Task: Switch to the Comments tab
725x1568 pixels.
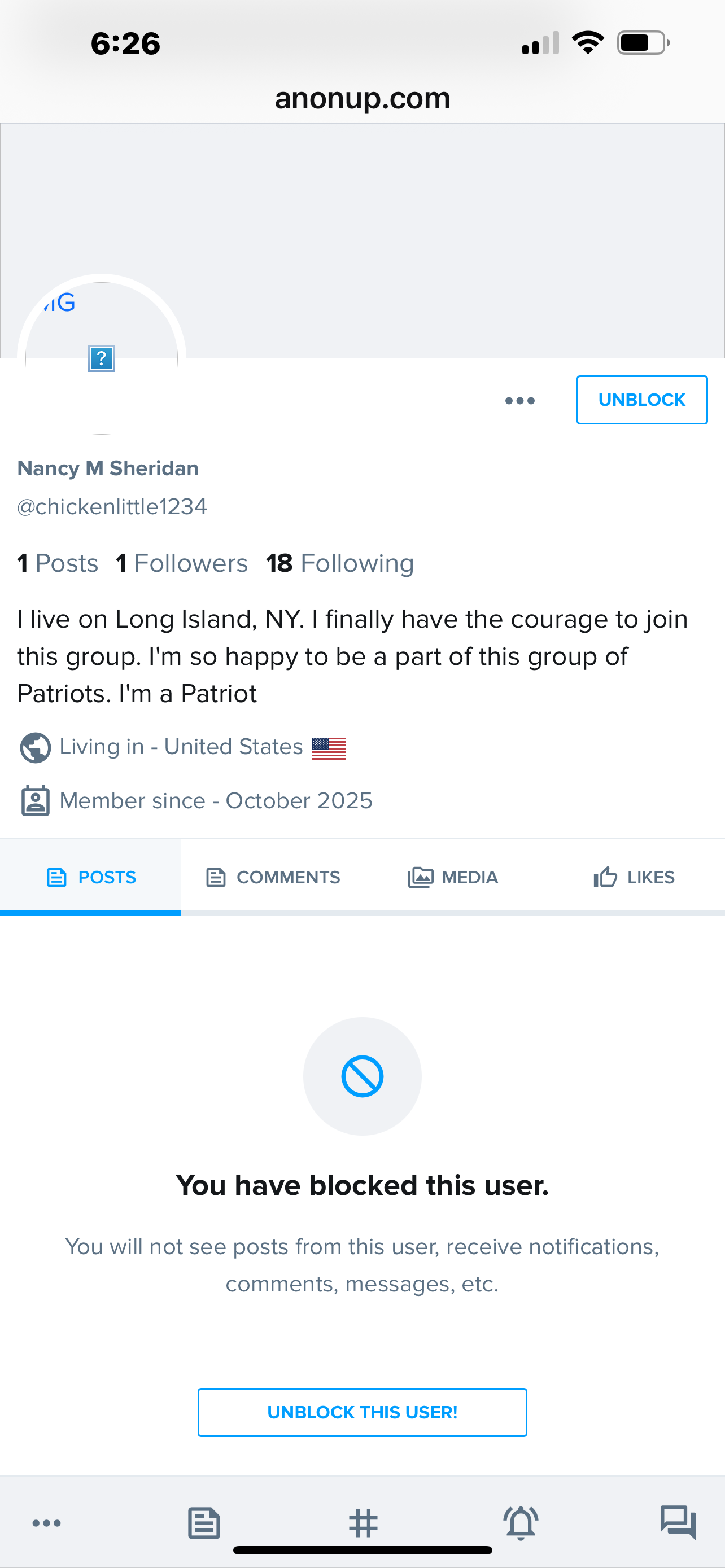Action: click(x=273, y=877)
